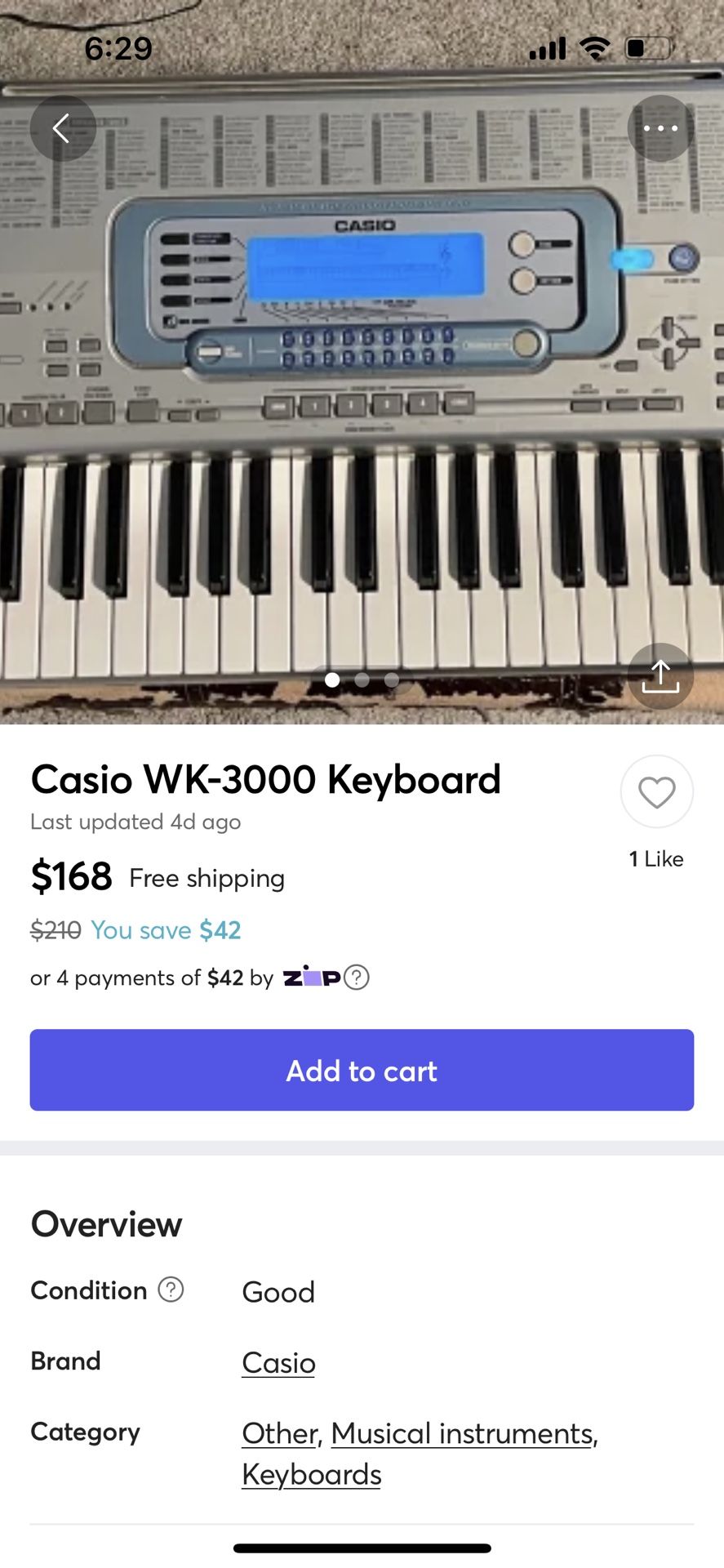The height and width of the screenshot is (1568, 724).
Task: Open Zip payment info question mark
Action: click(357, 978)
